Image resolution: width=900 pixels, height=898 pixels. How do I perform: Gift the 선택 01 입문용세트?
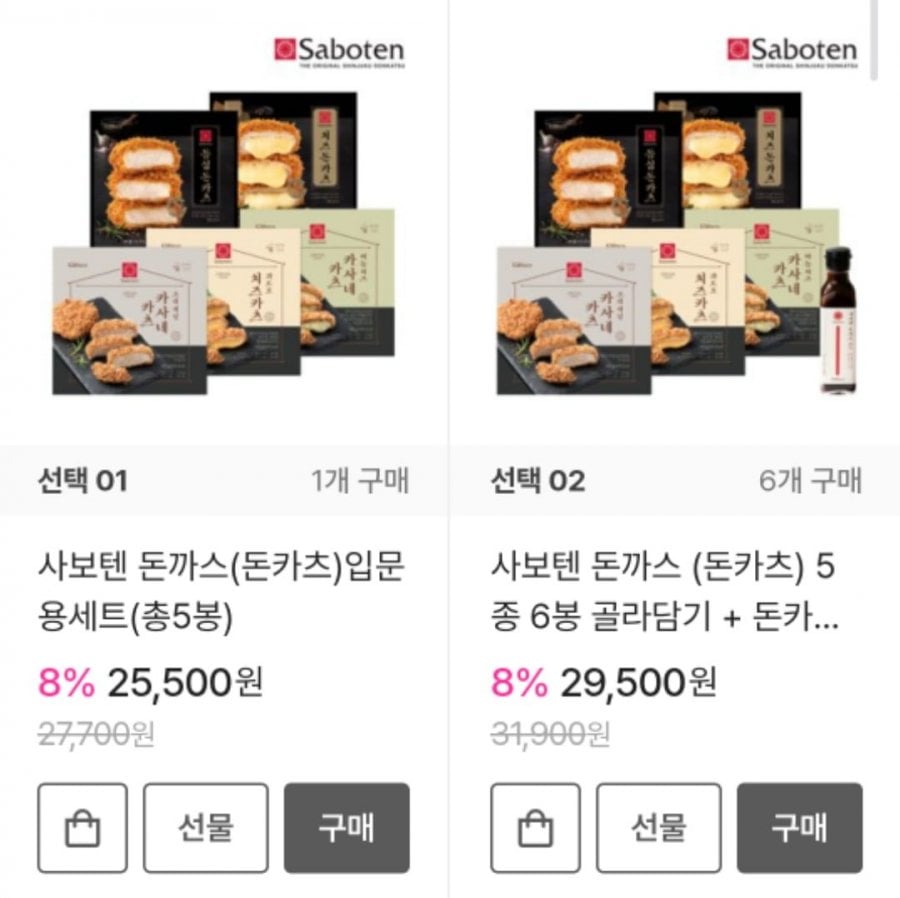[x=206, y=828]
